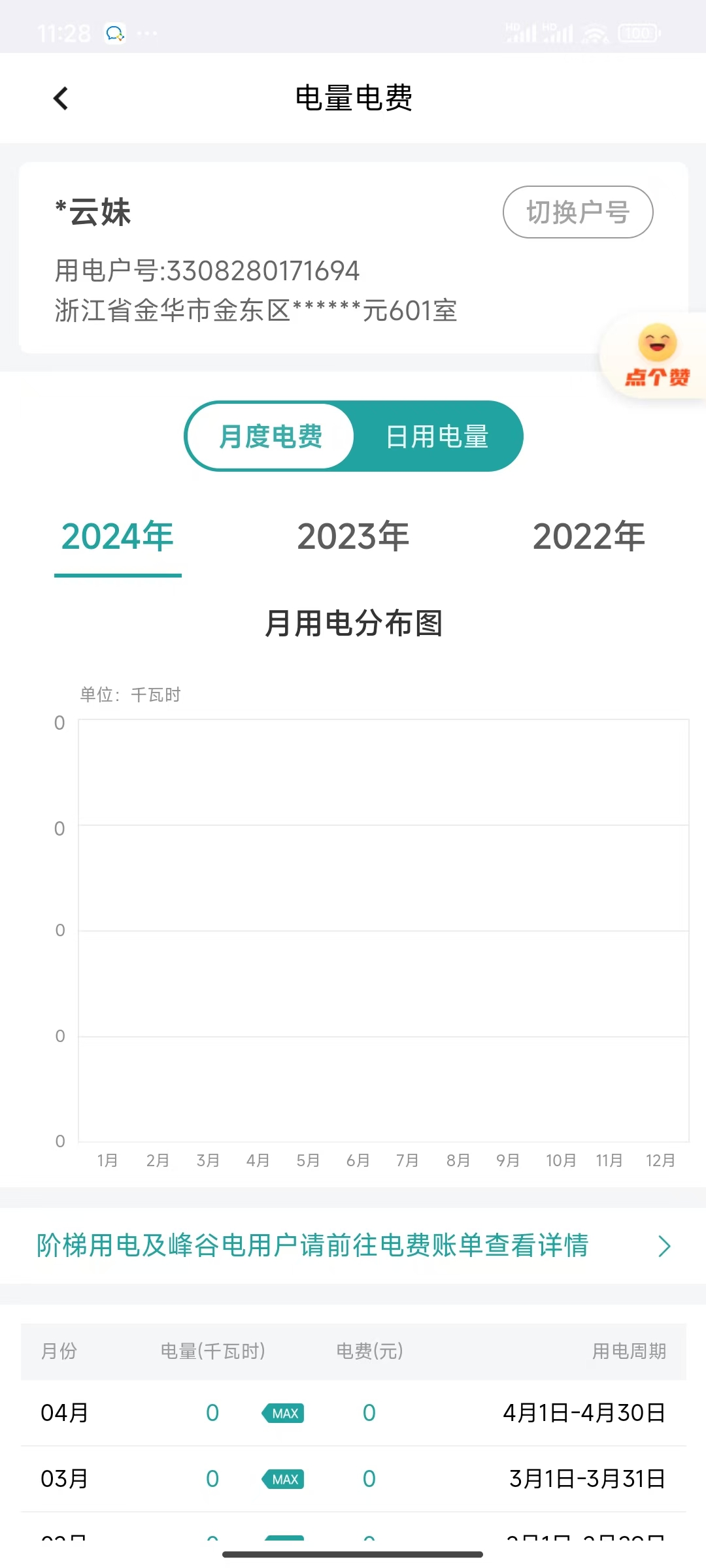The height and width of the screenshot is (1568, 706).
Task: Switch to the 日用电量 segment
Action: [437, 436]
